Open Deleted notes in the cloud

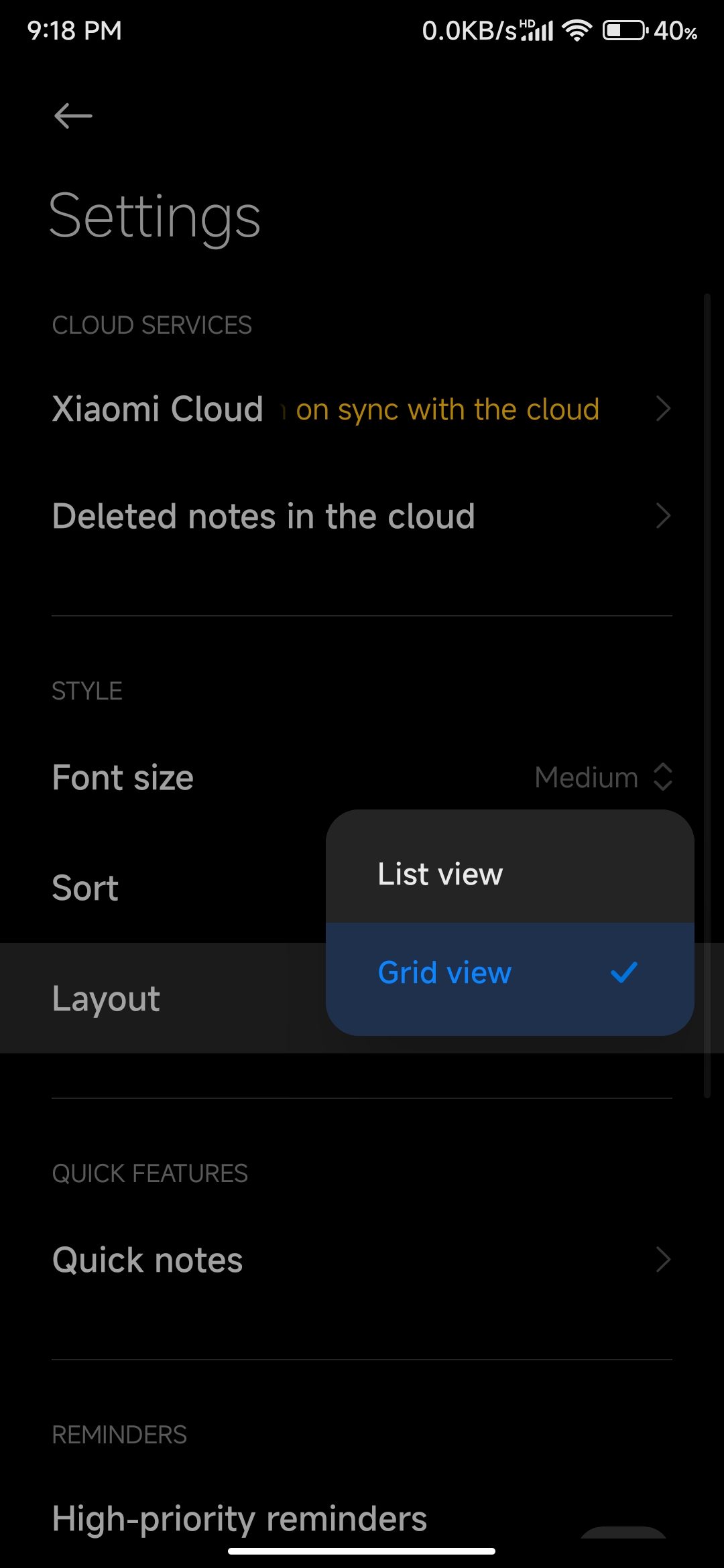(x=264, y=516)
